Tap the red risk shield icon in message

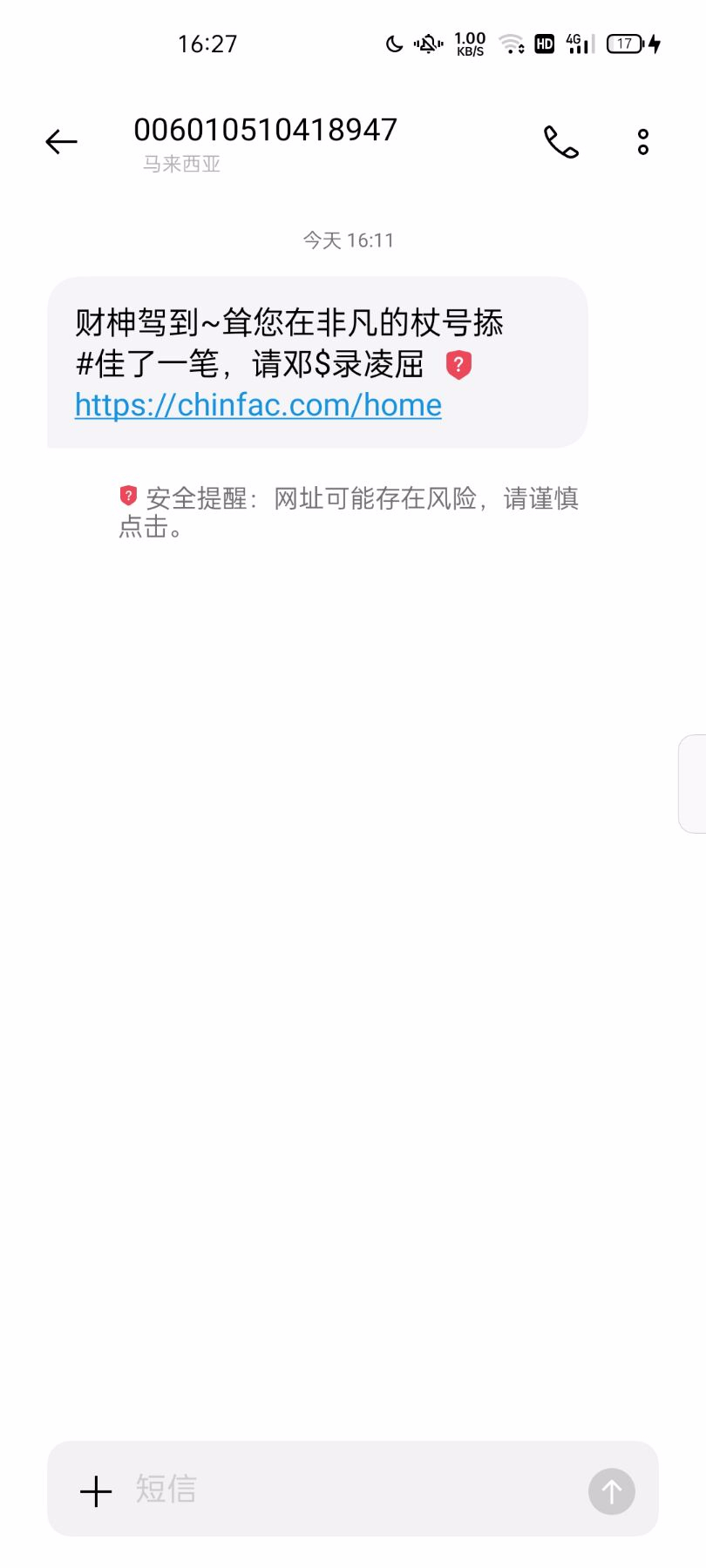[x=458, y=365]
